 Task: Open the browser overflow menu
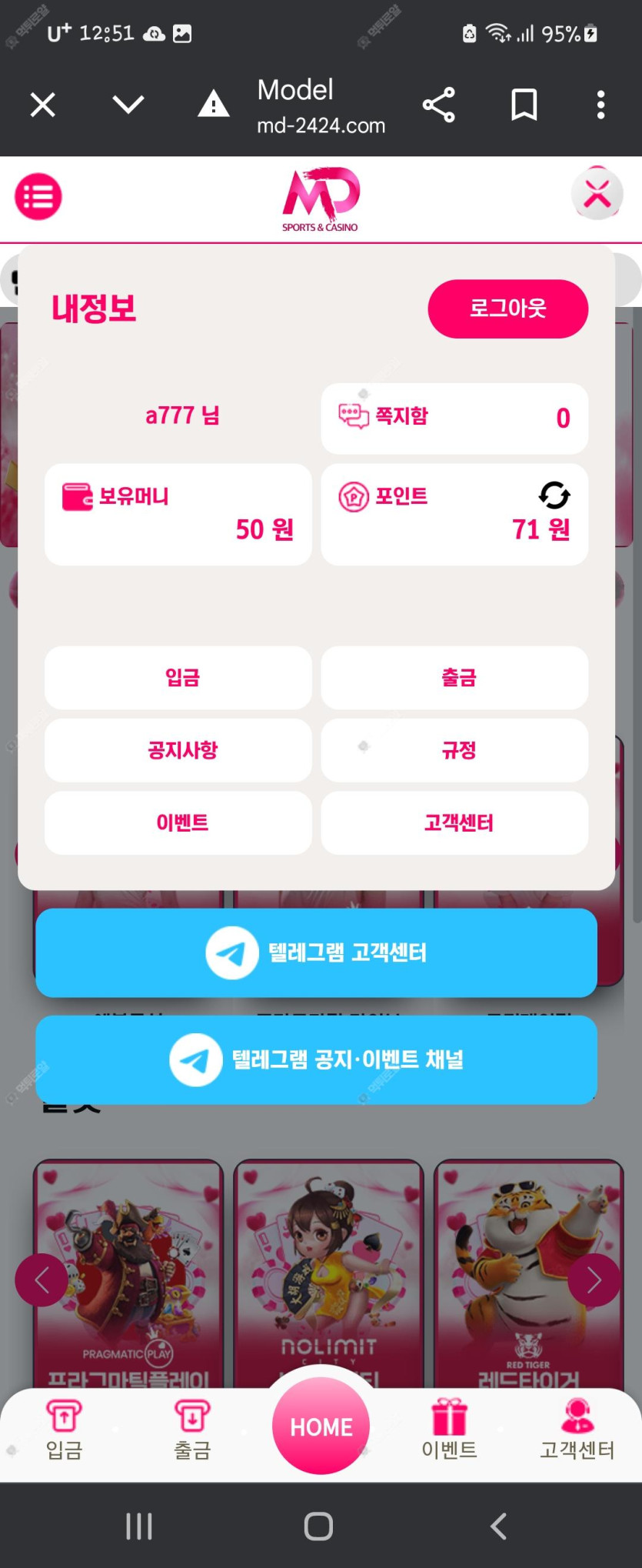click(600, 105)
